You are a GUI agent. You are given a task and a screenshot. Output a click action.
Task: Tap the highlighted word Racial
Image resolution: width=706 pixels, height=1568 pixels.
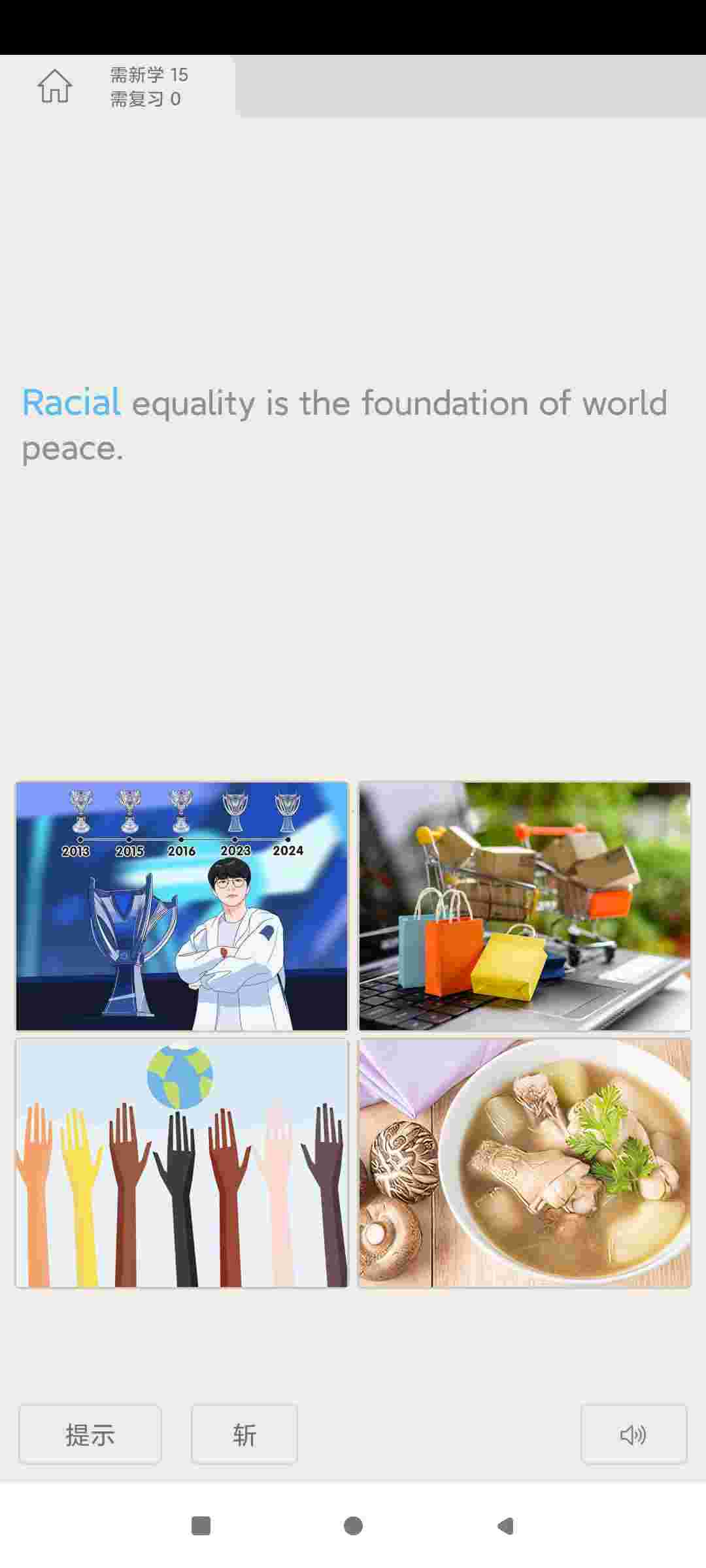coord(71,402)
